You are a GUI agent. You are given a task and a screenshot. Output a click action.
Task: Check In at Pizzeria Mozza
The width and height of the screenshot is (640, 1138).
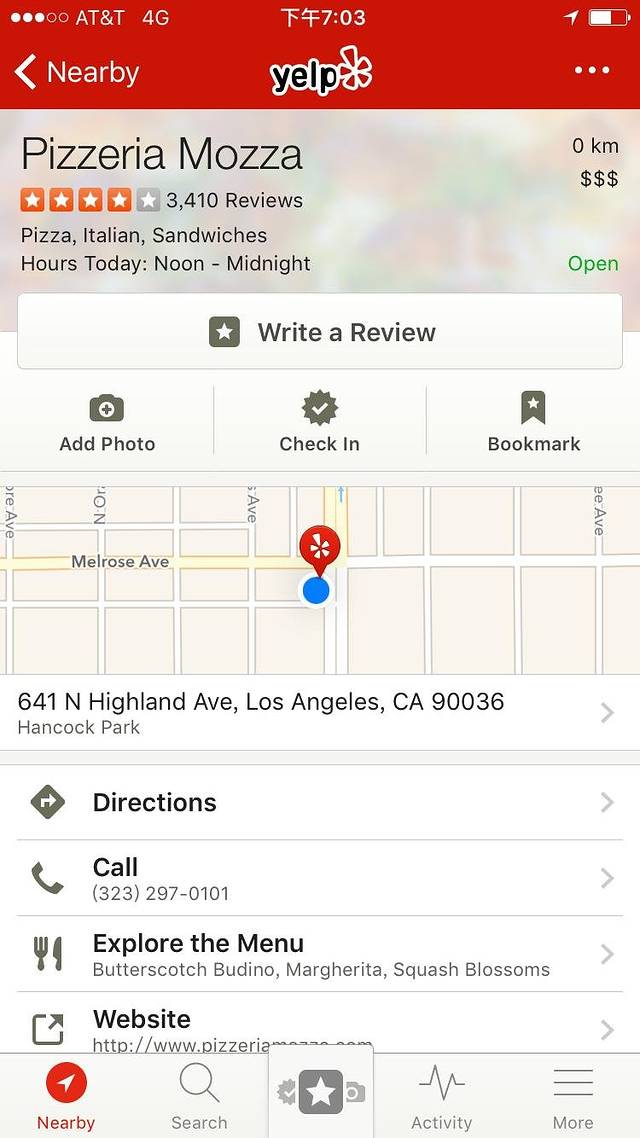pos(320,422)
